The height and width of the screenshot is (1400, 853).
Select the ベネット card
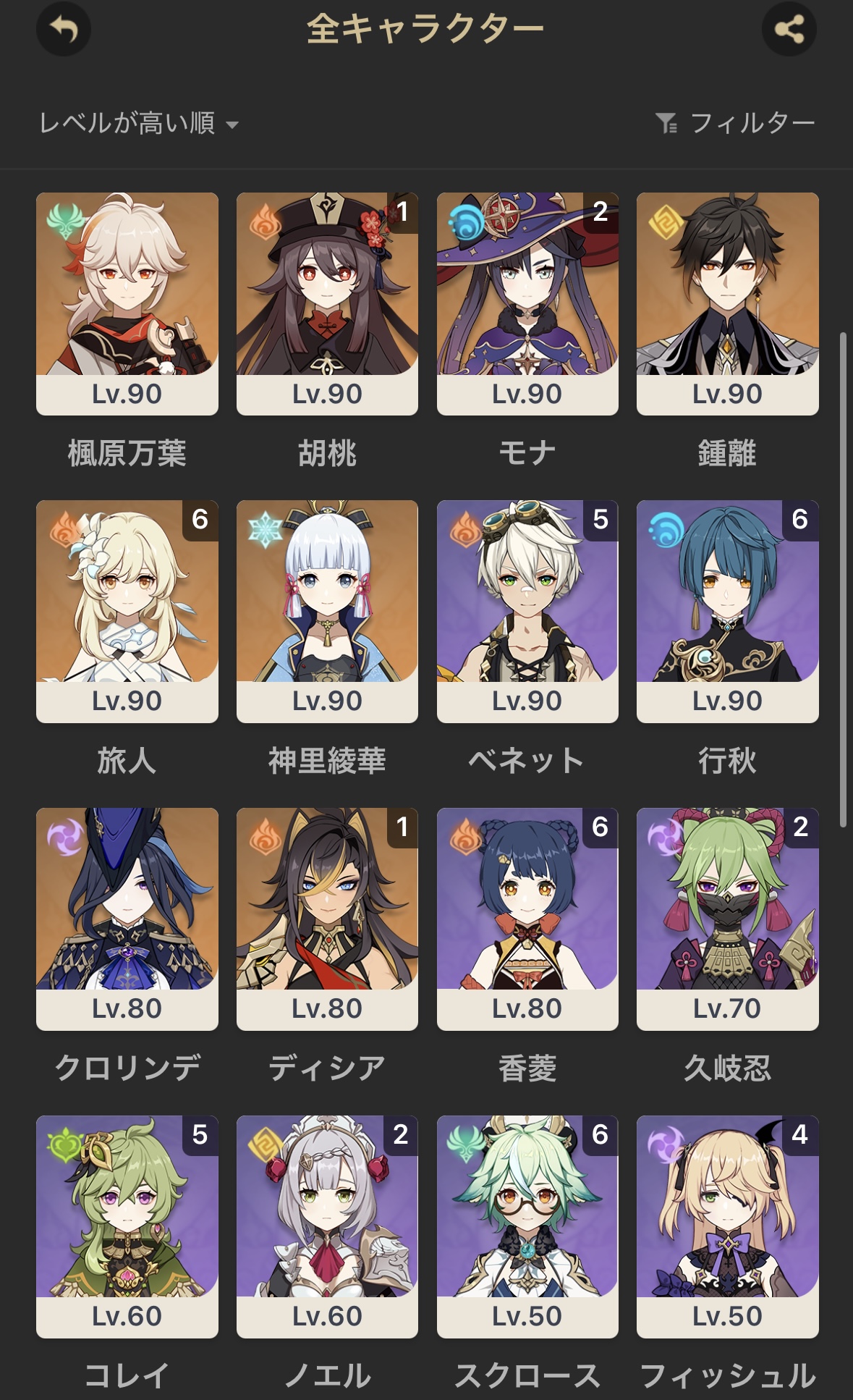[527, 611]
